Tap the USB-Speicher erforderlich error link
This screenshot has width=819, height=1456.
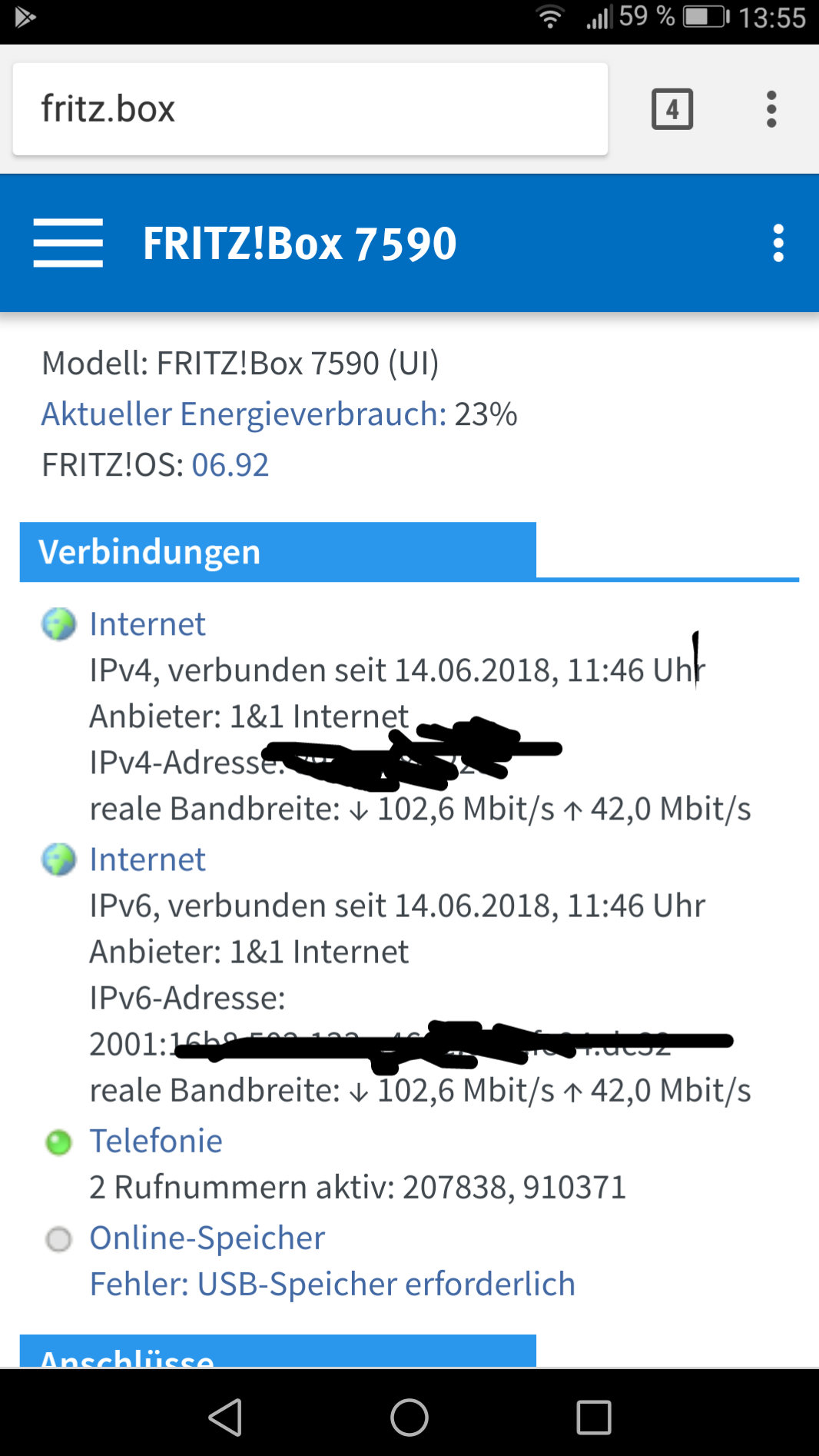click(x=333, y=1284)
